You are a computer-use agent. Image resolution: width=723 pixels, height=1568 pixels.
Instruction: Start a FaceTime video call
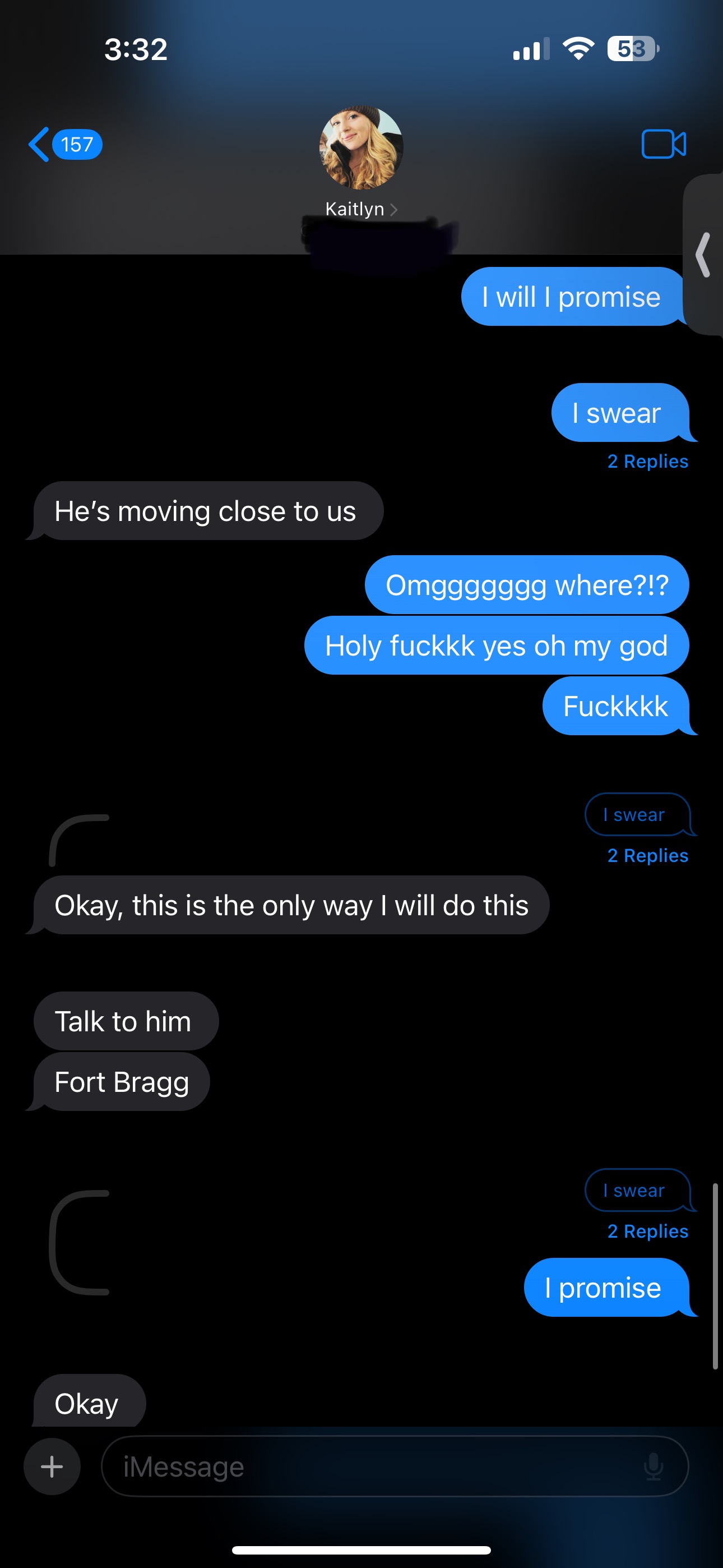click(664, 144)
